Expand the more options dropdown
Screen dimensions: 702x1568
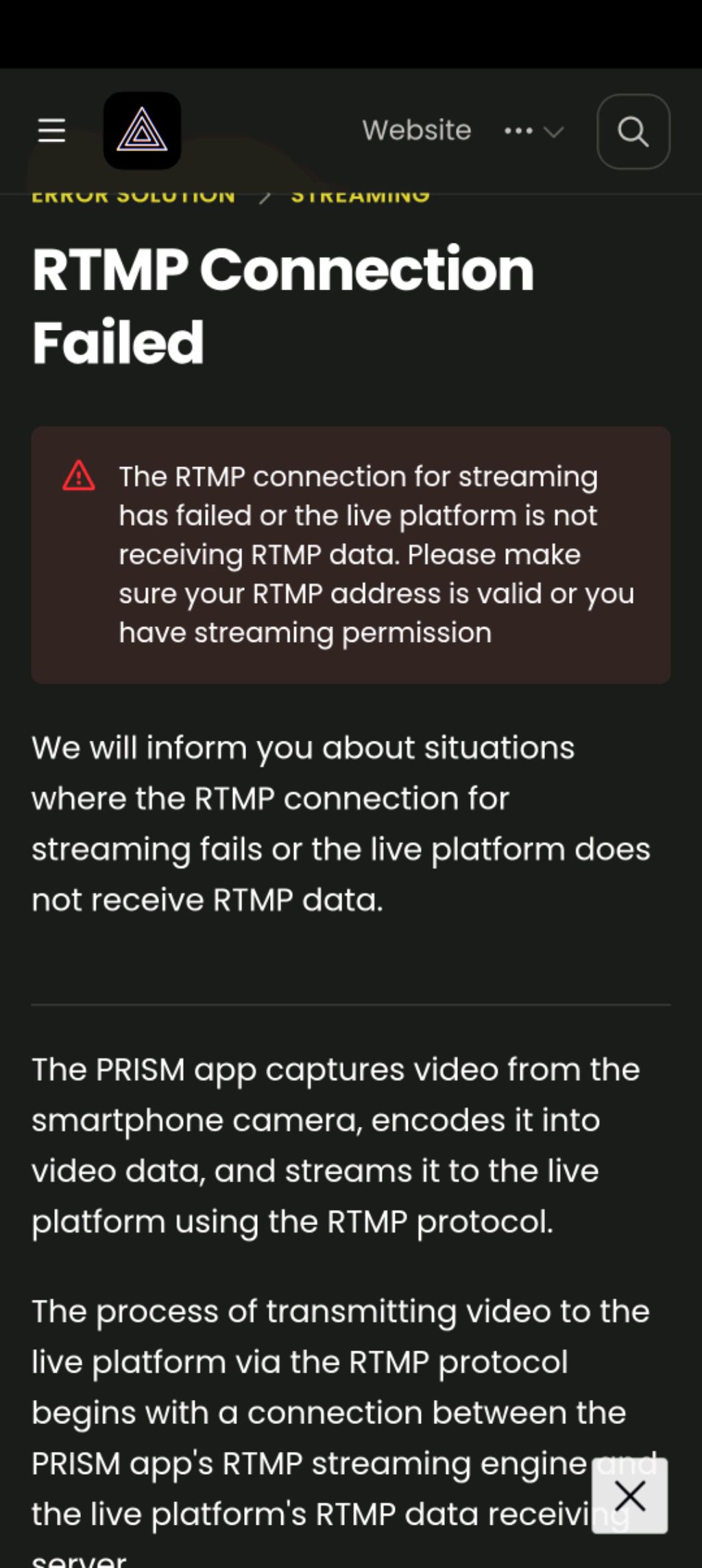[534, 131]
